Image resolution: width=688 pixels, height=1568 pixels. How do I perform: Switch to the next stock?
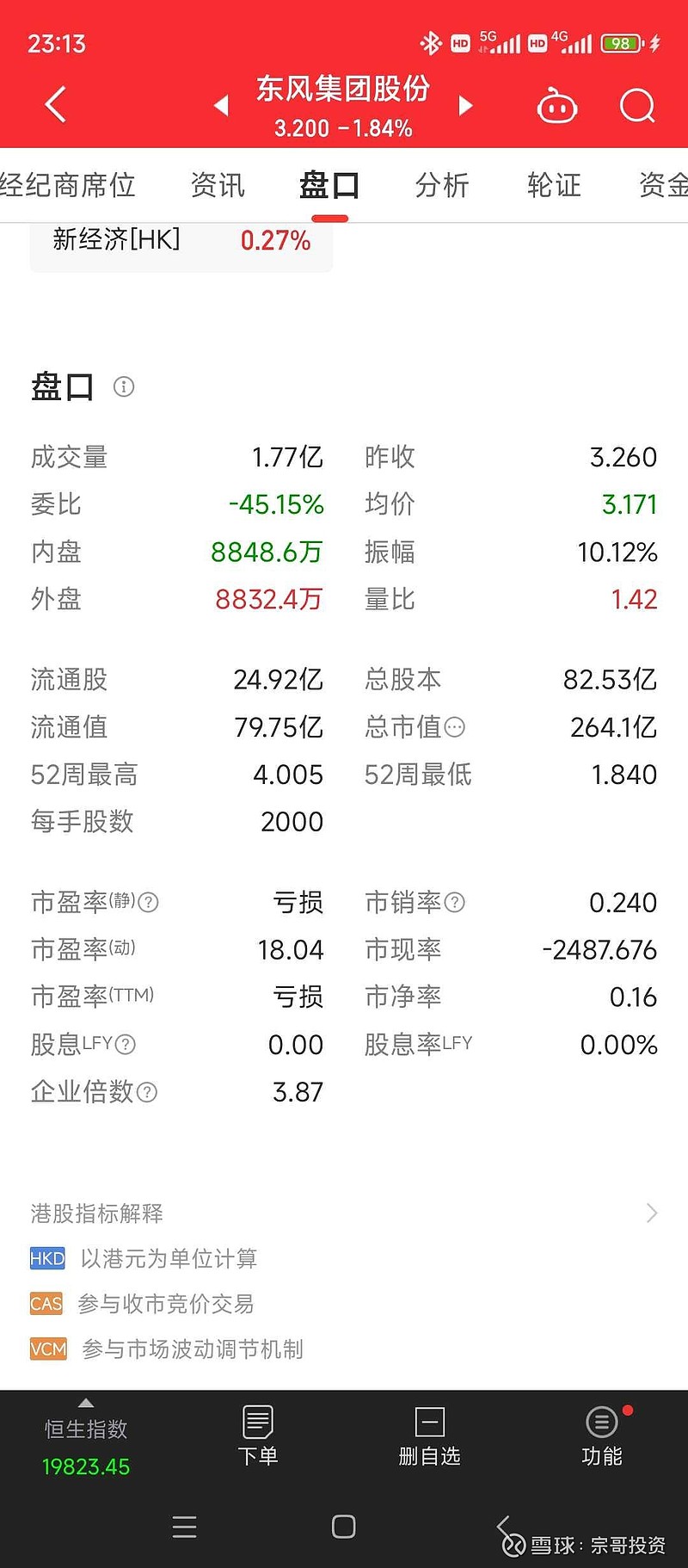click(465, 105)
